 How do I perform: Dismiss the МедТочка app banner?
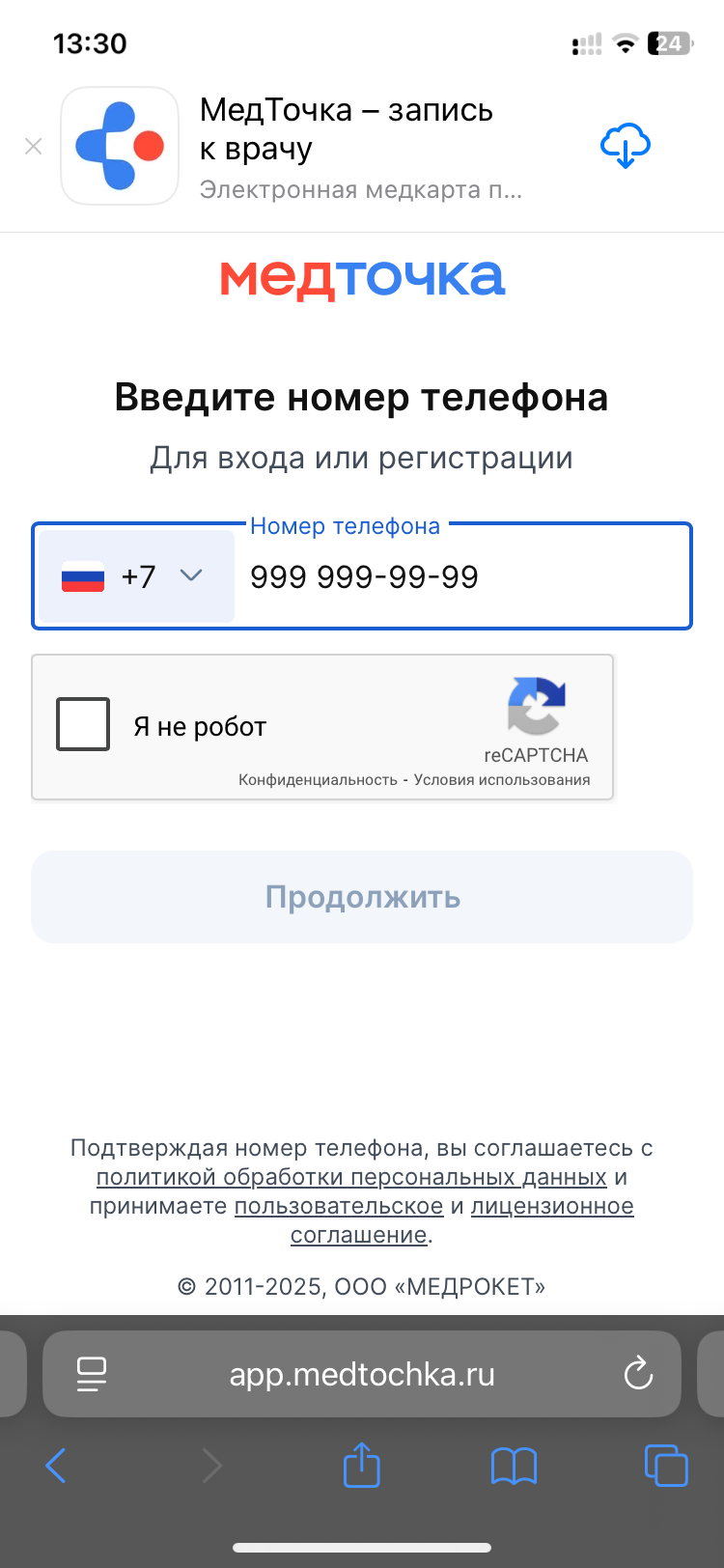coord(34,146)
